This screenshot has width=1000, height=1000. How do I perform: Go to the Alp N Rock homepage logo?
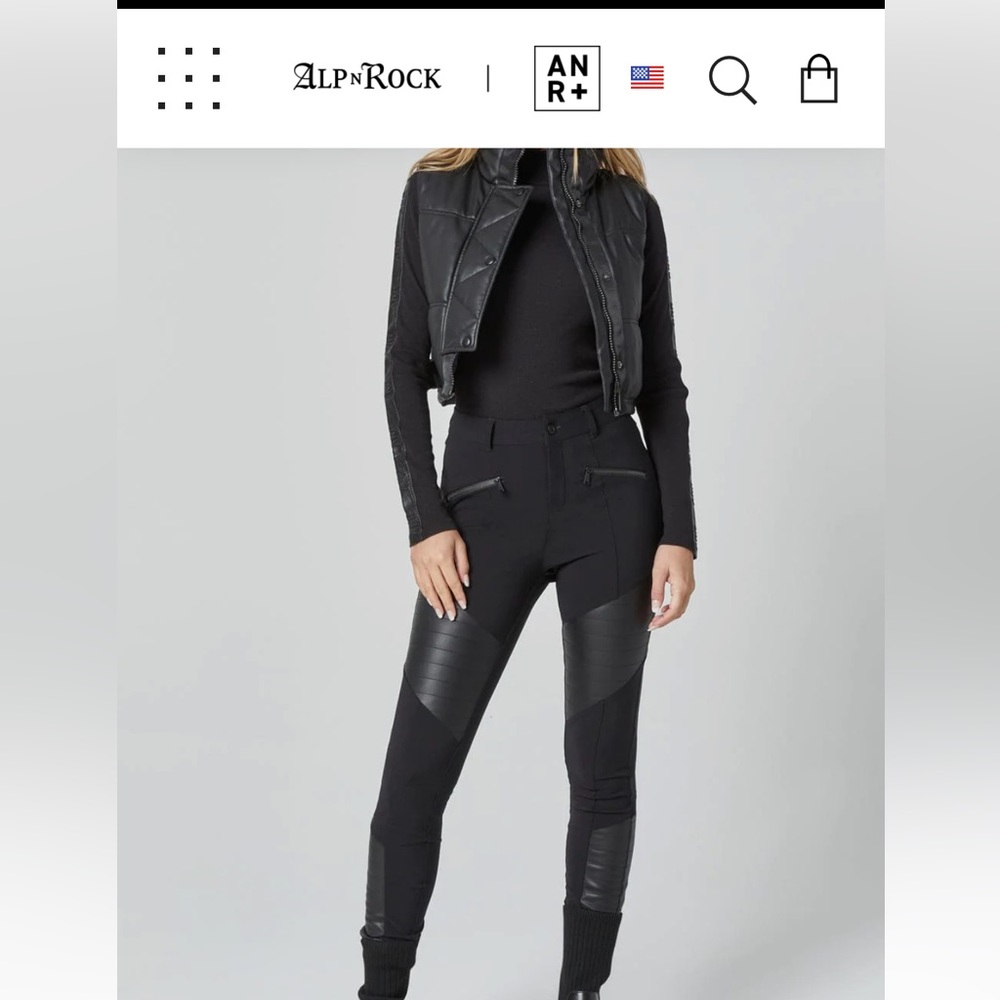367,77
